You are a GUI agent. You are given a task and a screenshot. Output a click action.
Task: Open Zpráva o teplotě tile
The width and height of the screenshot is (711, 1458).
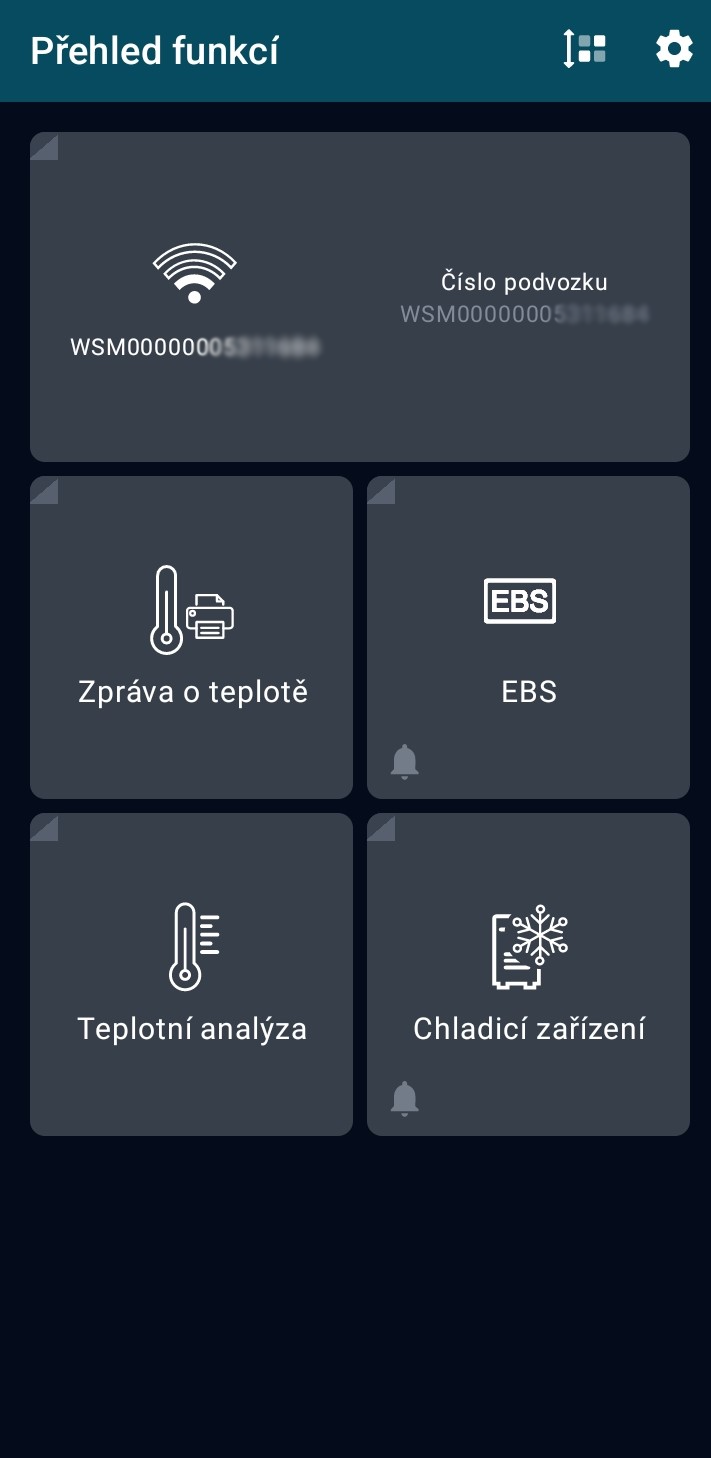(x=191, y=637)
